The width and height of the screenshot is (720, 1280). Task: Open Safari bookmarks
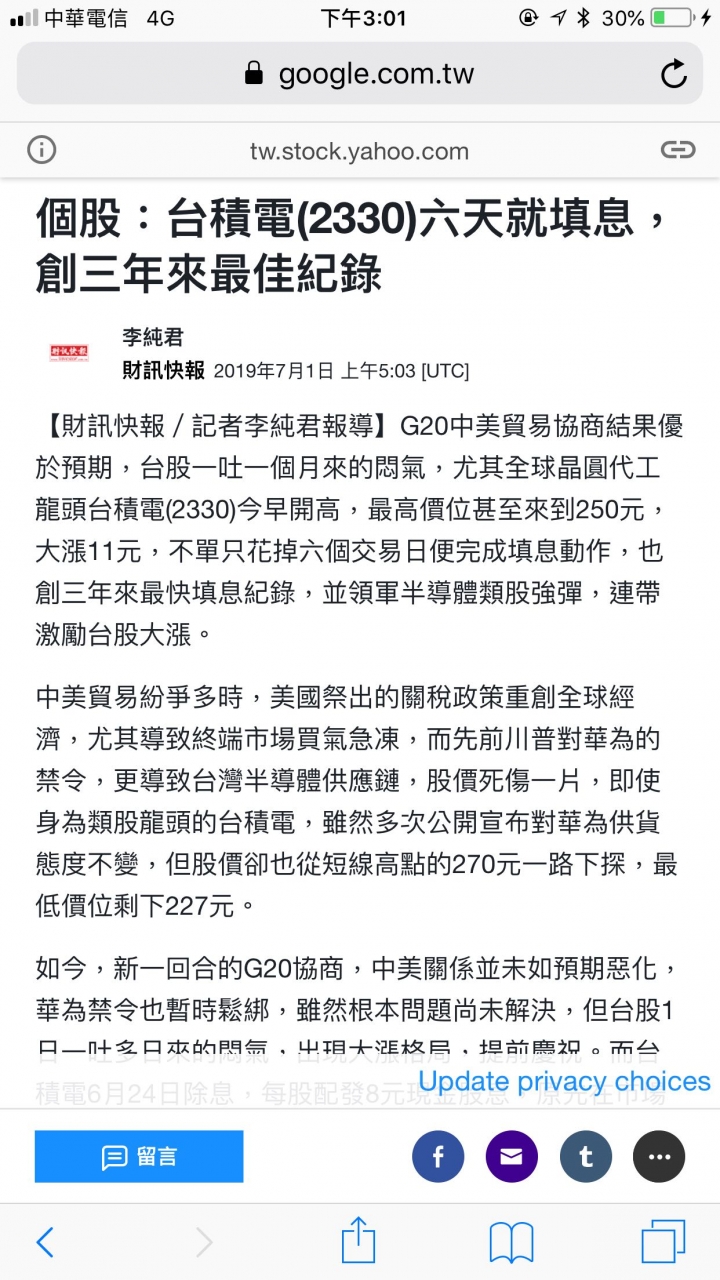[x=511, y=1243]
